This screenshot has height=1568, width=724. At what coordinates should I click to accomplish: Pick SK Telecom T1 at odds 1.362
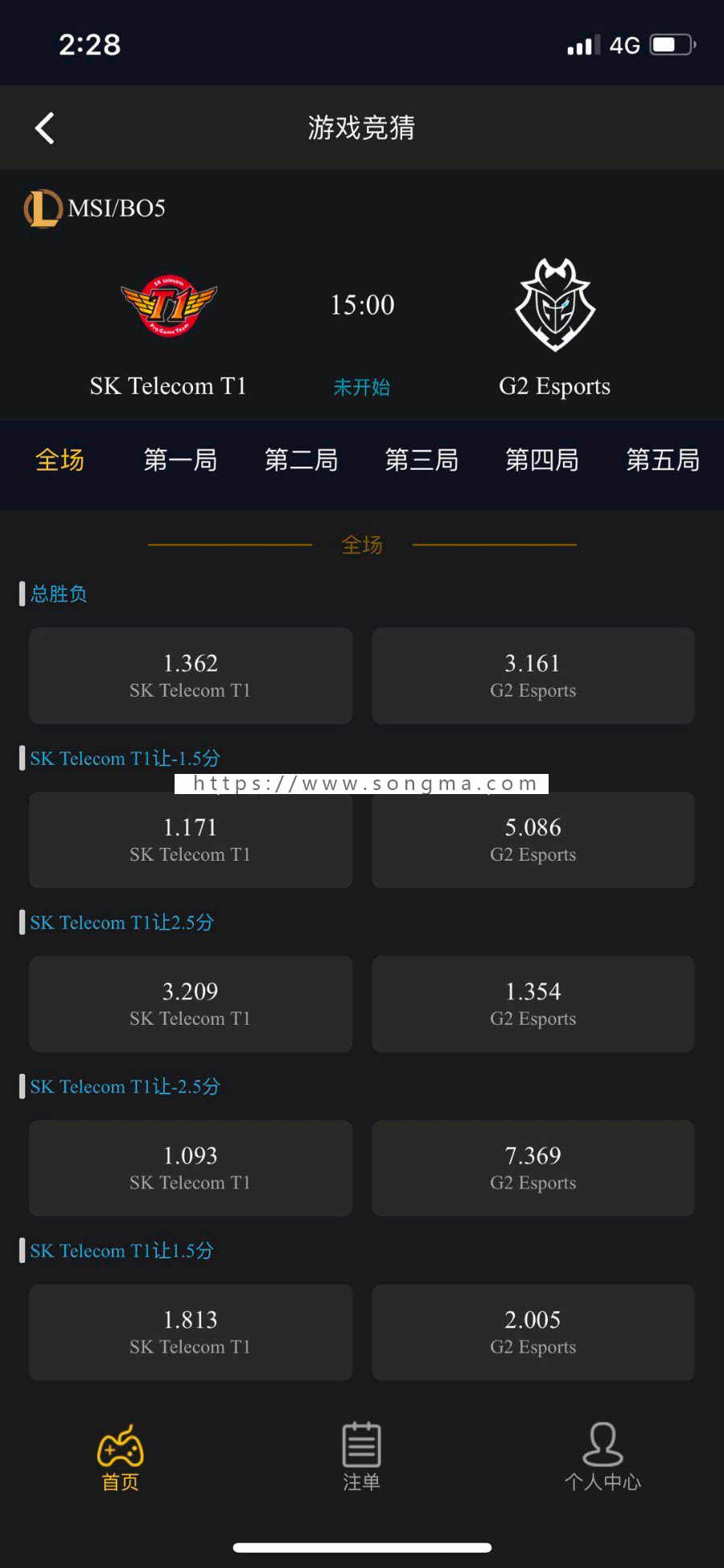point(191,676)
